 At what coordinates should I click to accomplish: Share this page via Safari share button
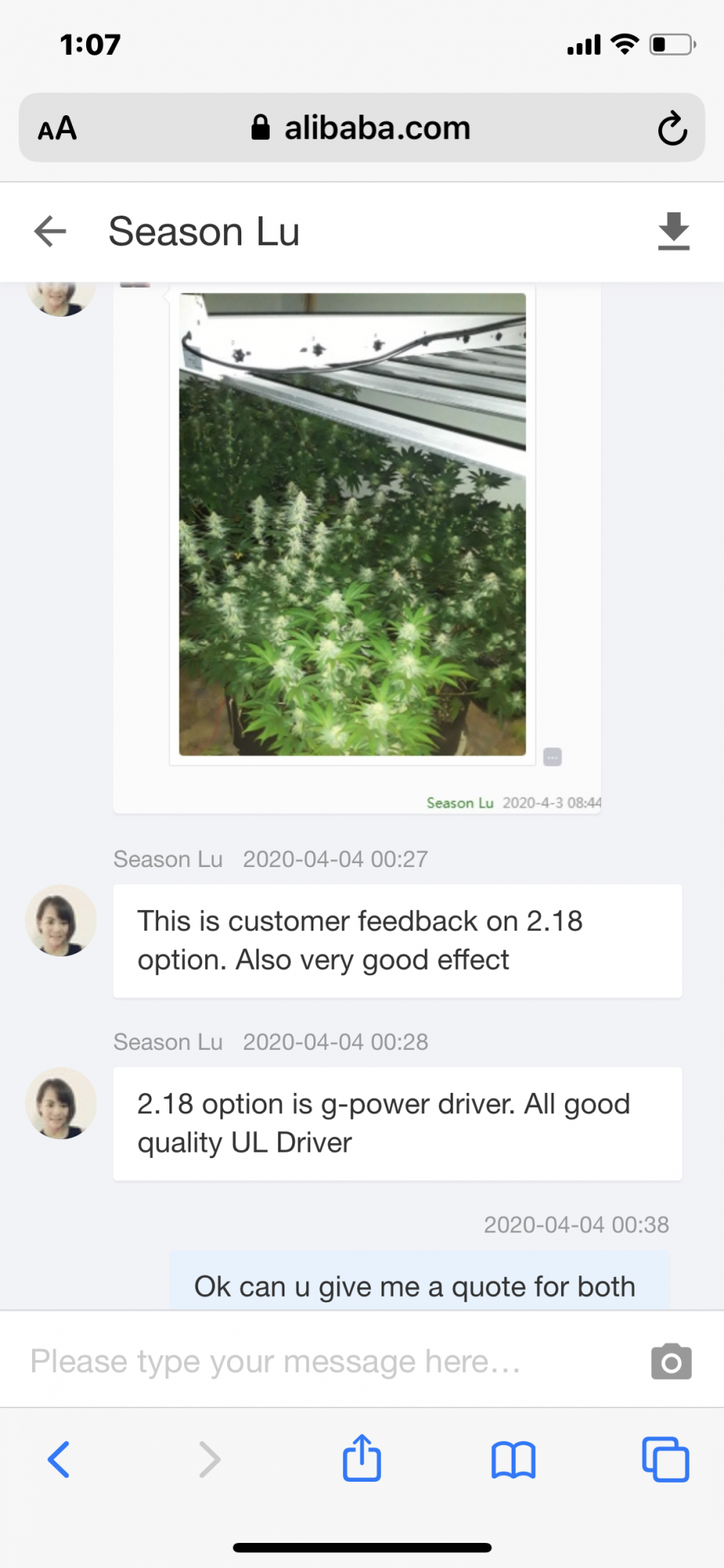(x=361, y=1457)
